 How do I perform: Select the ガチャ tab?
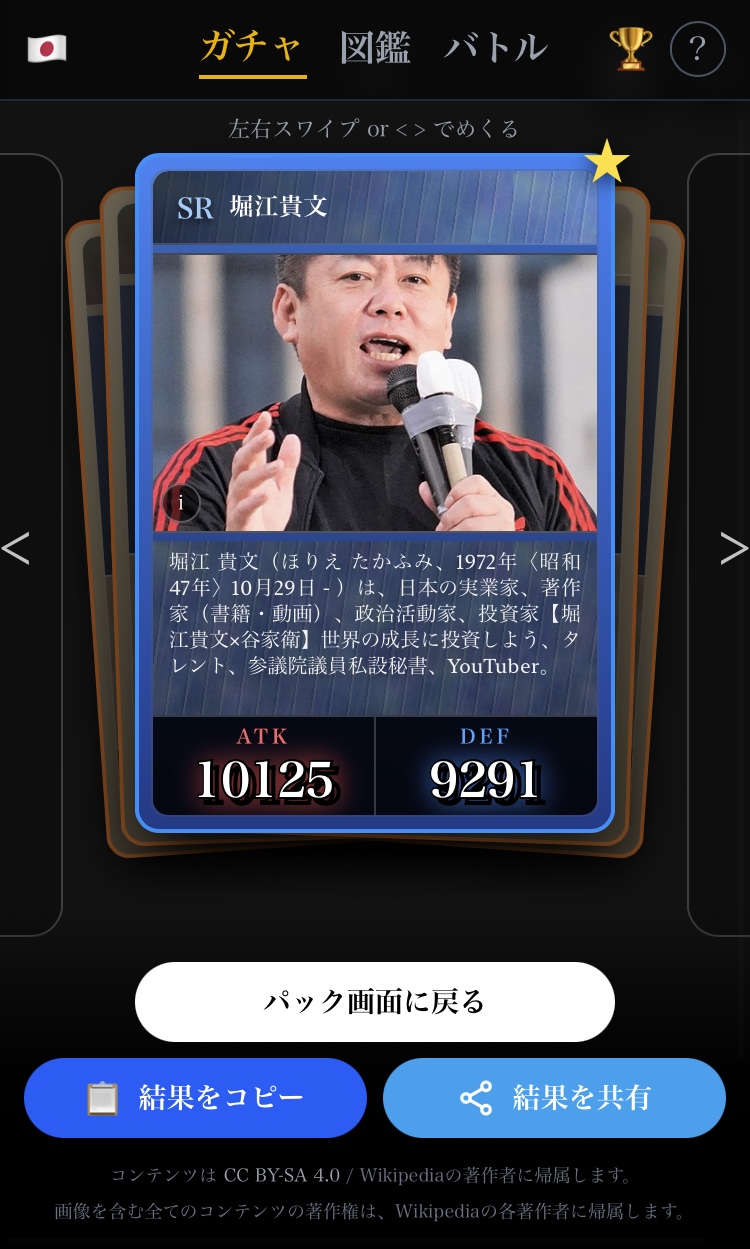pyautogui.click(x=252, y=48)
